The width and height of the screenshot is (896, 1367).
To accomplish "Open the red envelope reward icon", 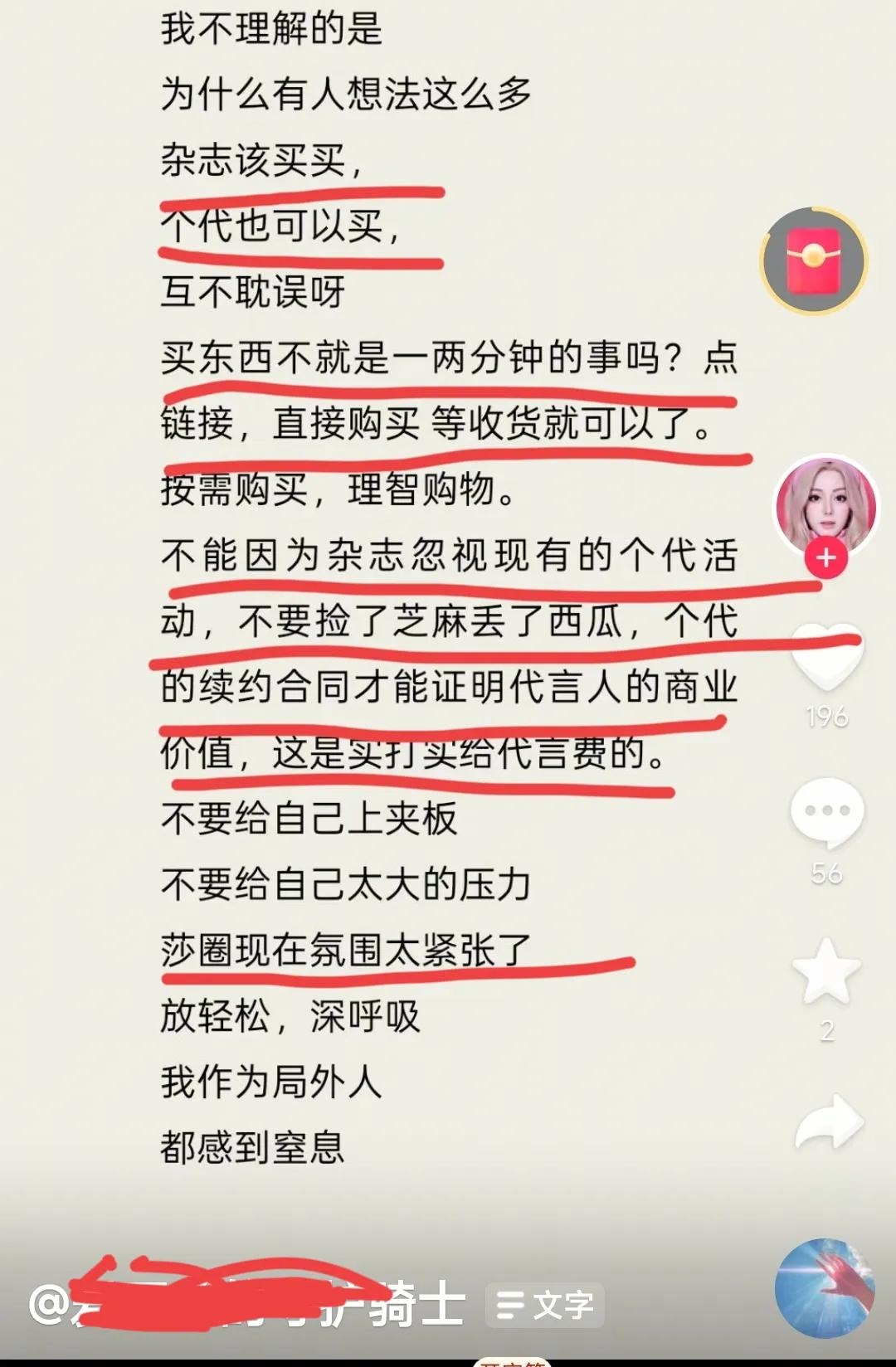I will (814, 260).
